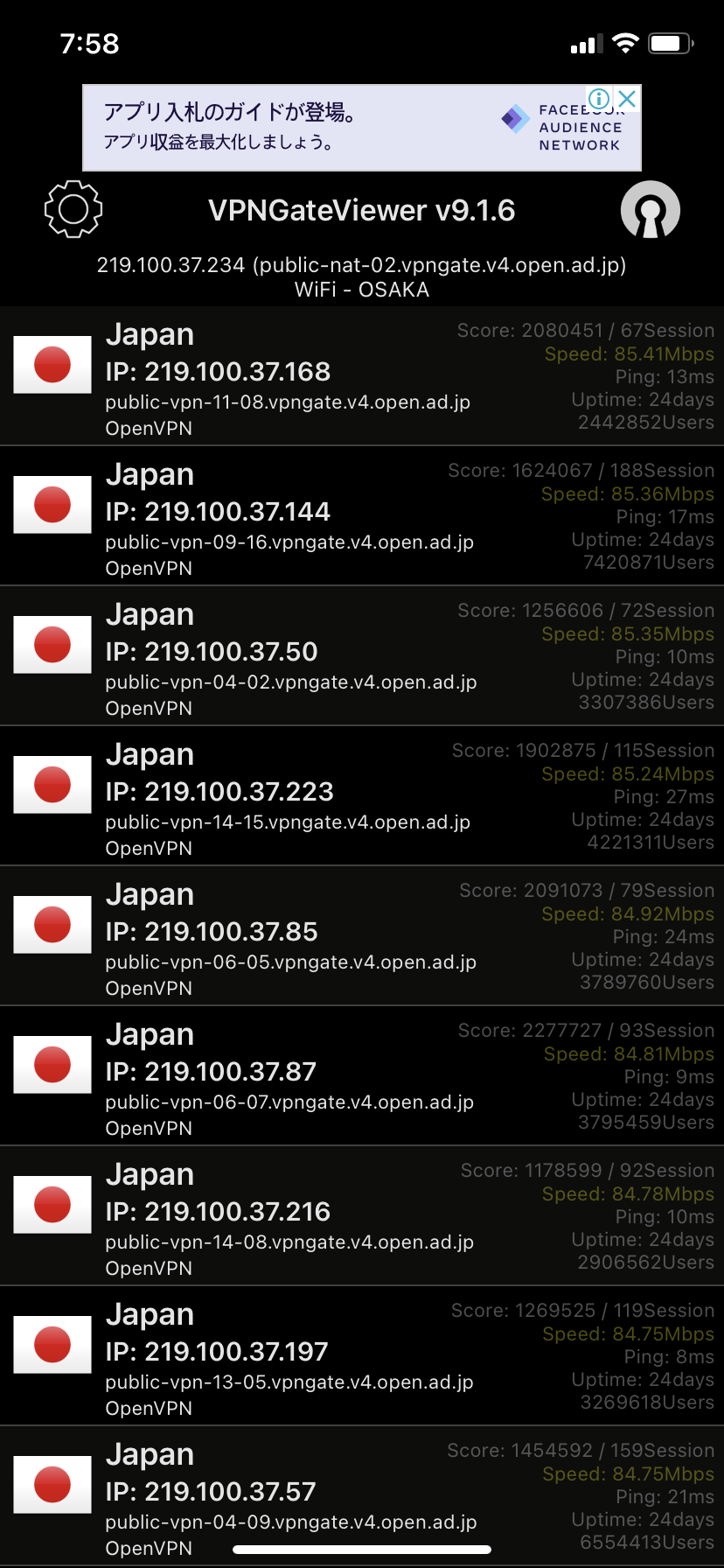
Task: Open server with IP 219.100.37.57
Action: (x=362, y=1492)
